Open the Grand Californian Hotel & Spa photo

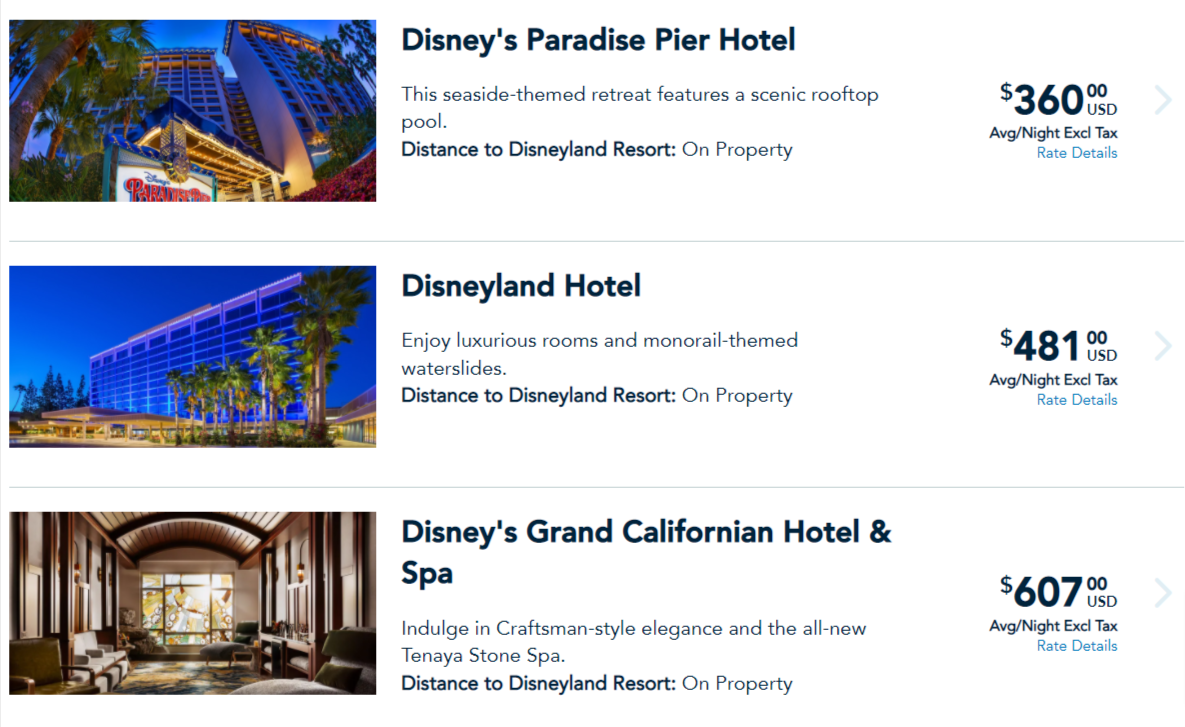[x=193, y=603]
